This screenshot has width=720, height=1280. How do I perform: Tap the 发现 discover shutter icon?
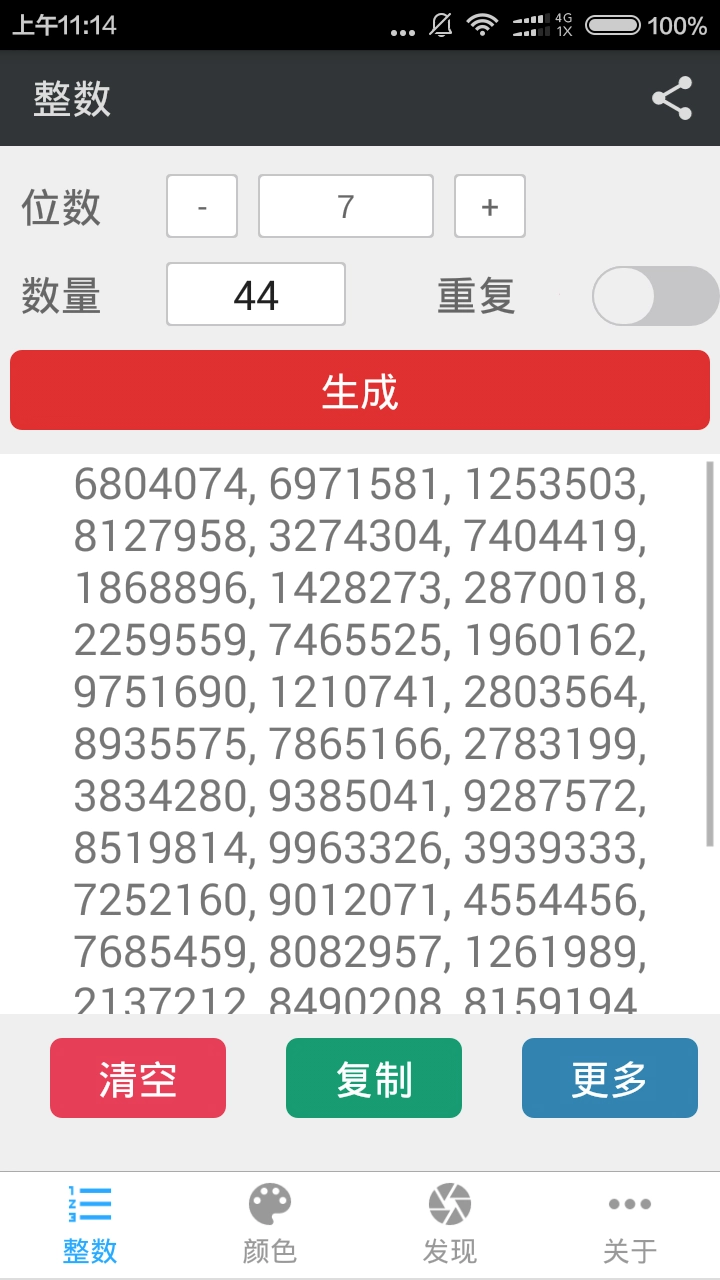[450, 1206]
